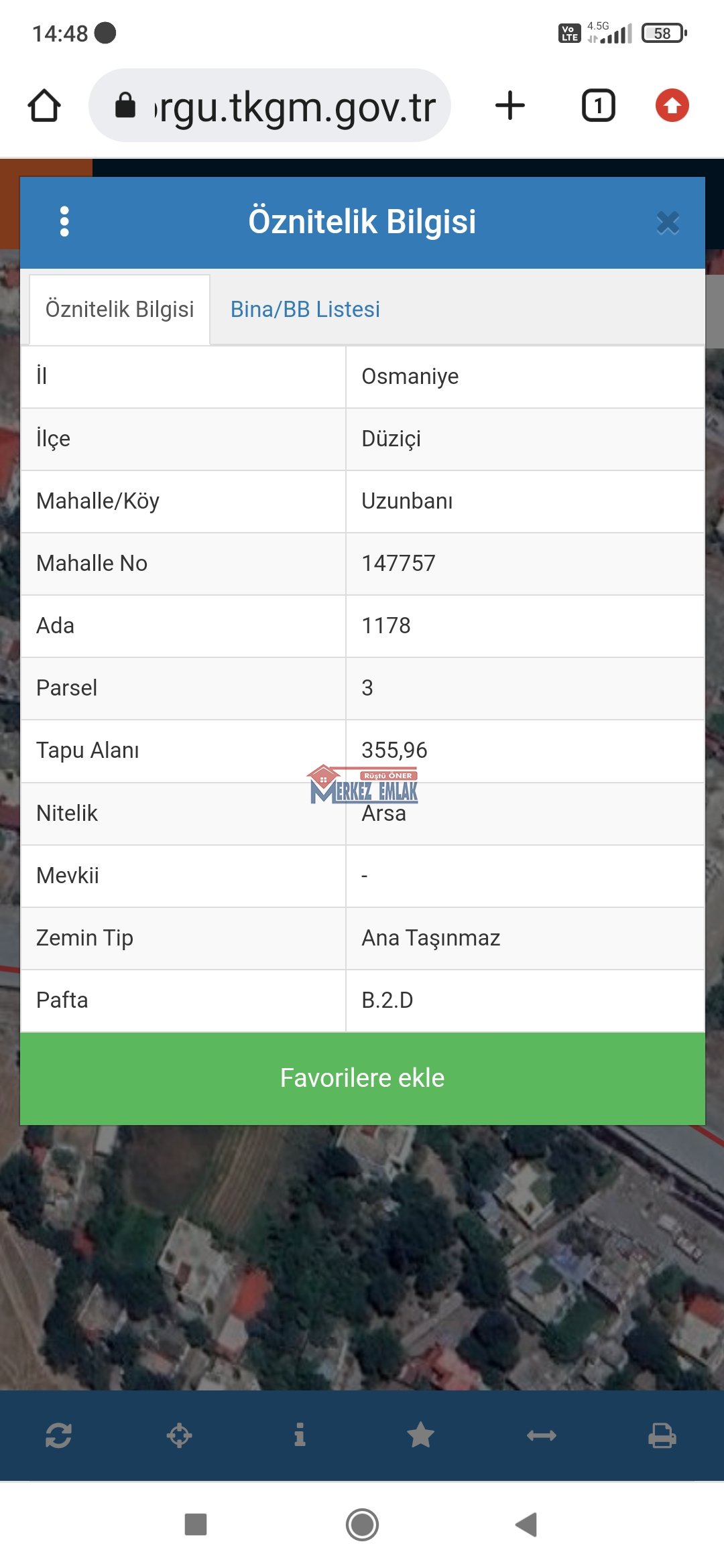Open recent apps with the square button
Image resolution: width=724 pixels, height=1568 pixels.
(x=196, y=1524)
